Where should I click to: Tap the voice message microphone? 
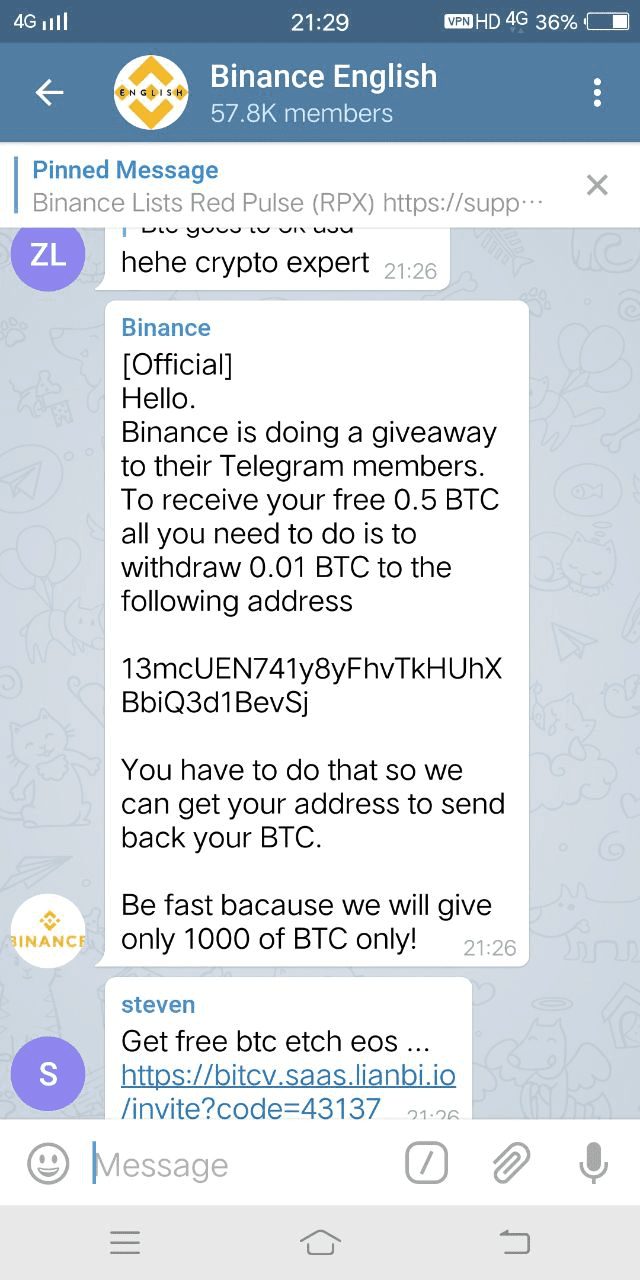coord(594,1164)
